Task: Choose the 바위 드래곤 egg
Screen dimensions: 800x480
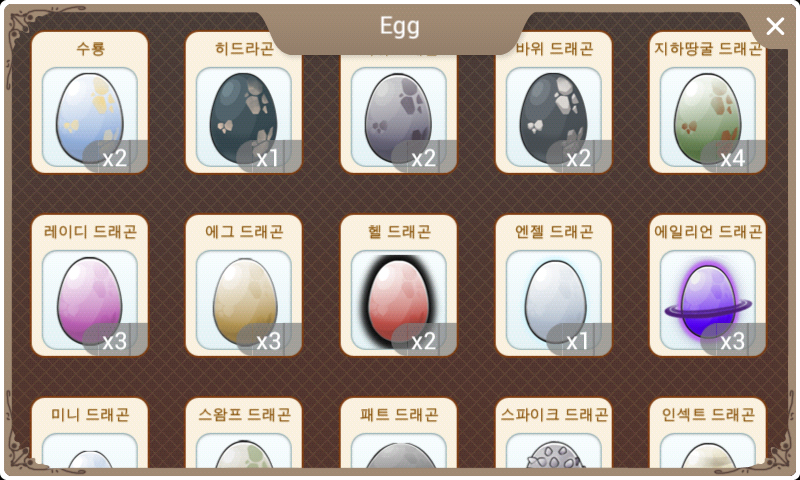Action: [553, 110]
